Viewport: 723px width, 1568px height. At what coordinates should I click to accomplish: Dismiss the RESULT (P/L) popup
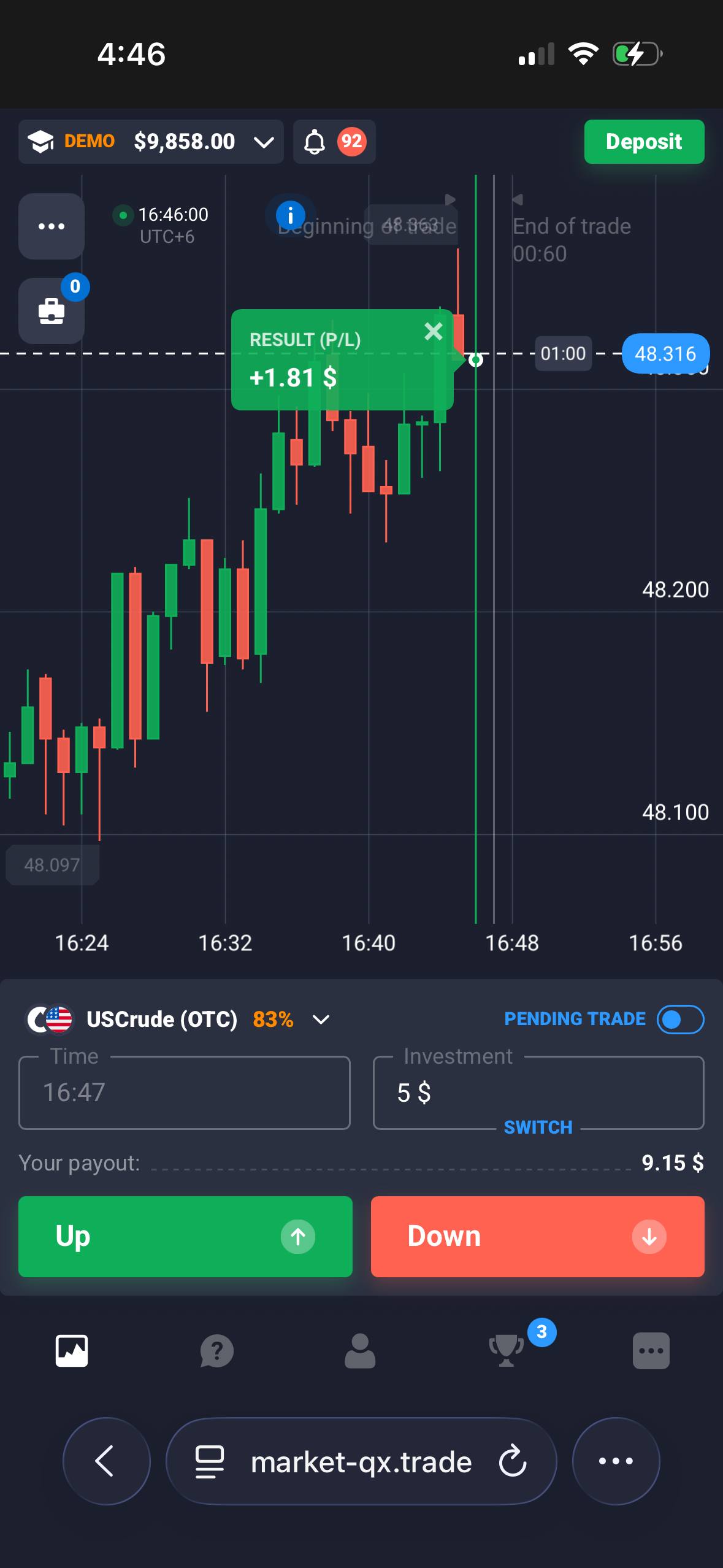434,331
